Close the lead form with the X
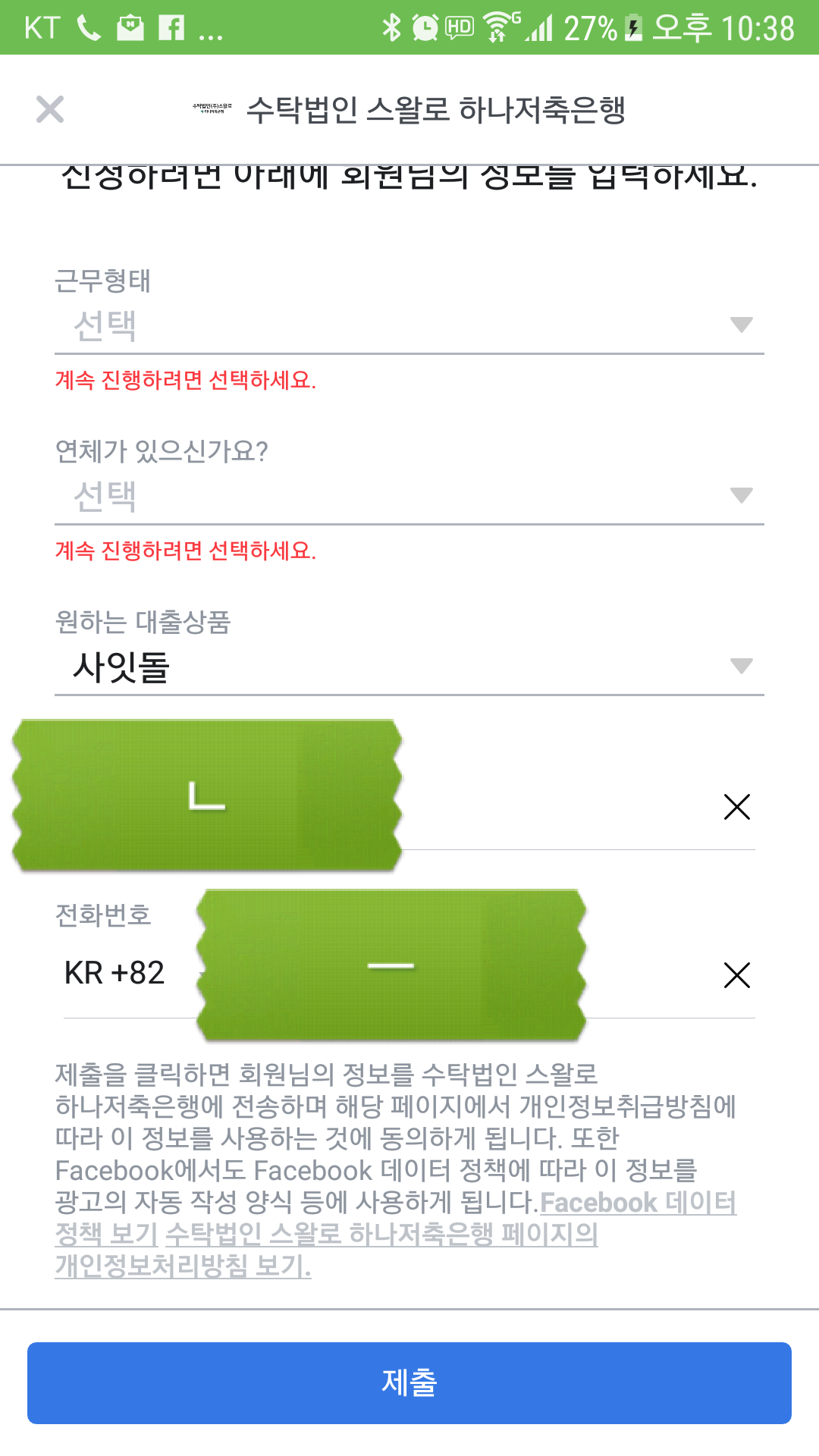The height and width of the screenshot is (1456, 819). point(50,110)
